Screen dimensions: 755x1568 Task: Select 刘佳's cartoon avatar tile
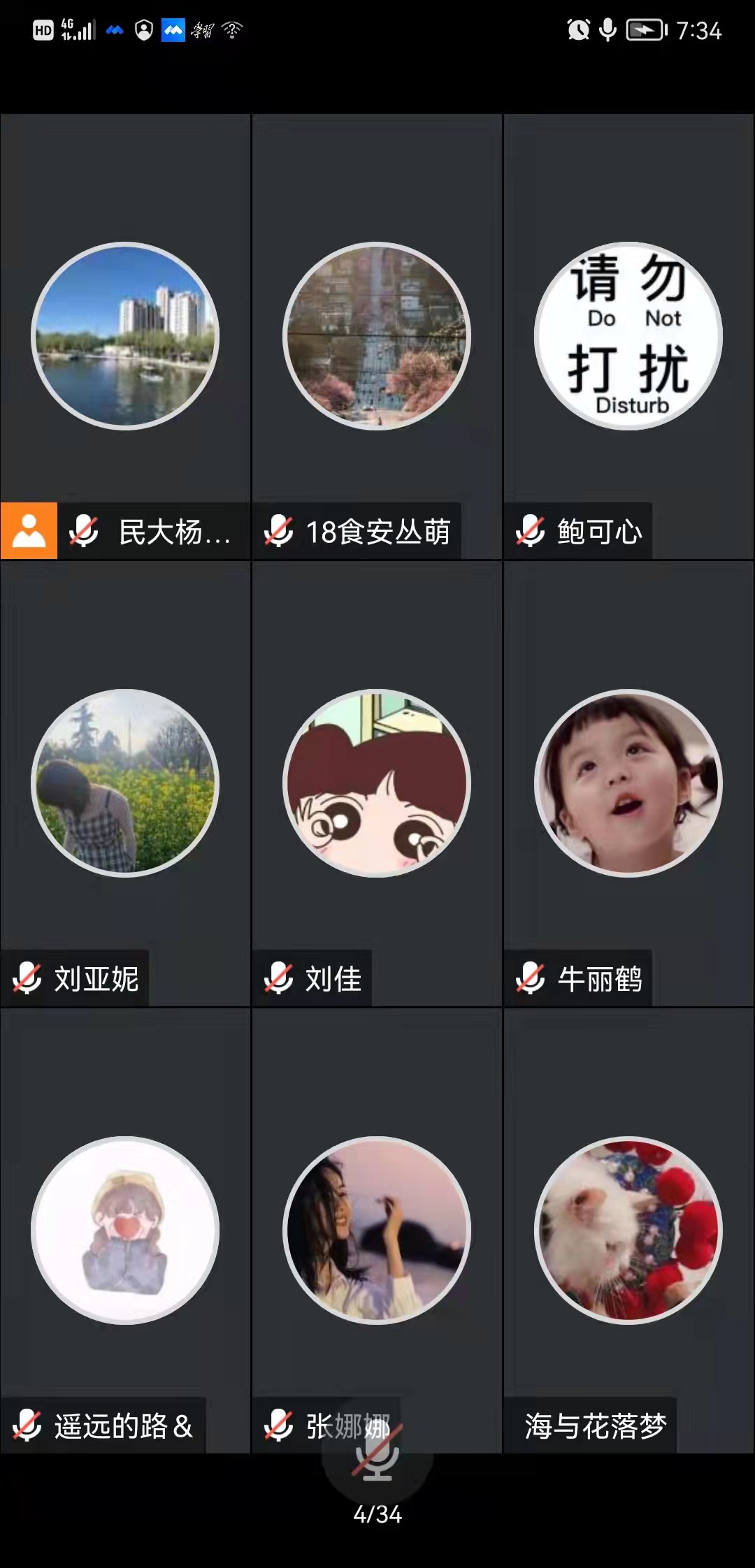377,784
